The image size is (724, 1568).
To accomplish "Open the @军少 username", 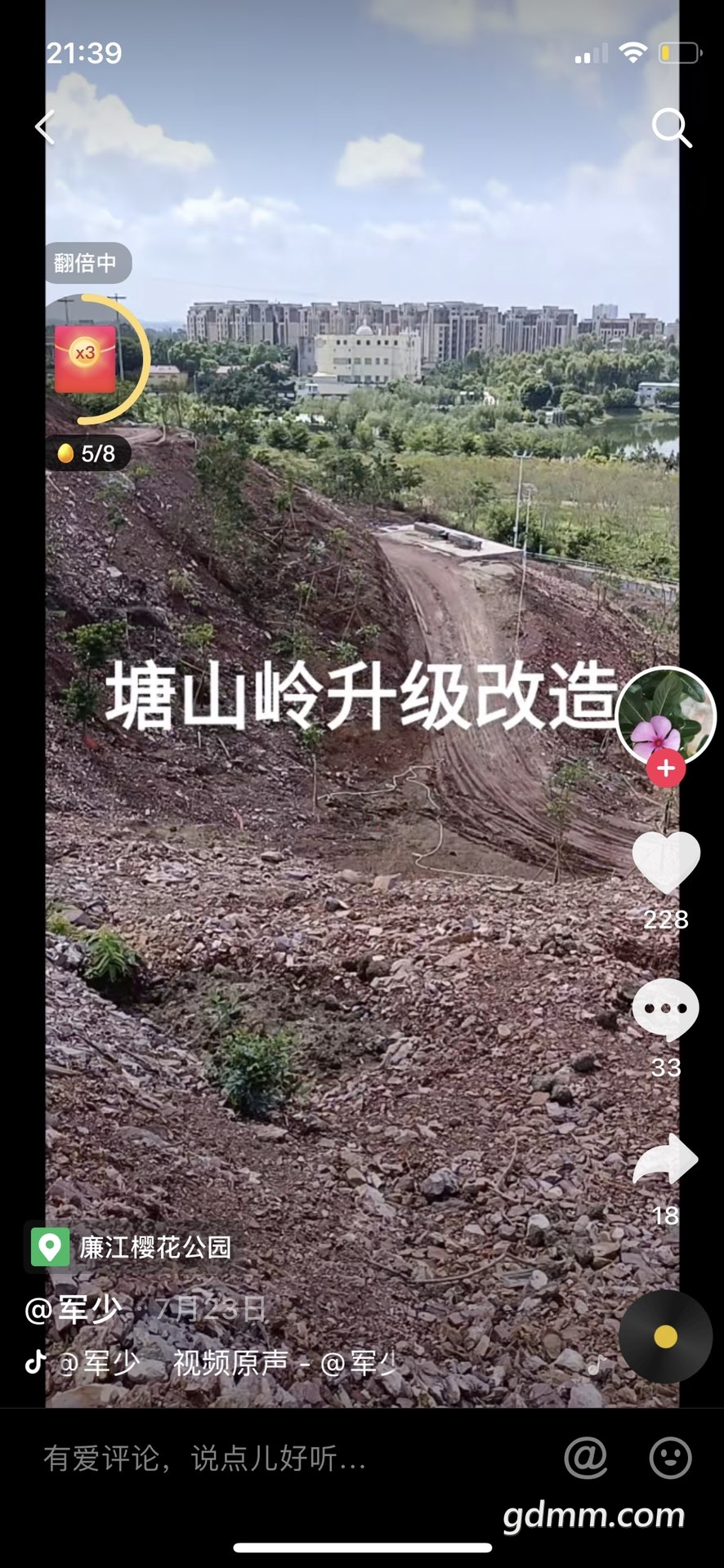I will tap(74, 1309).
